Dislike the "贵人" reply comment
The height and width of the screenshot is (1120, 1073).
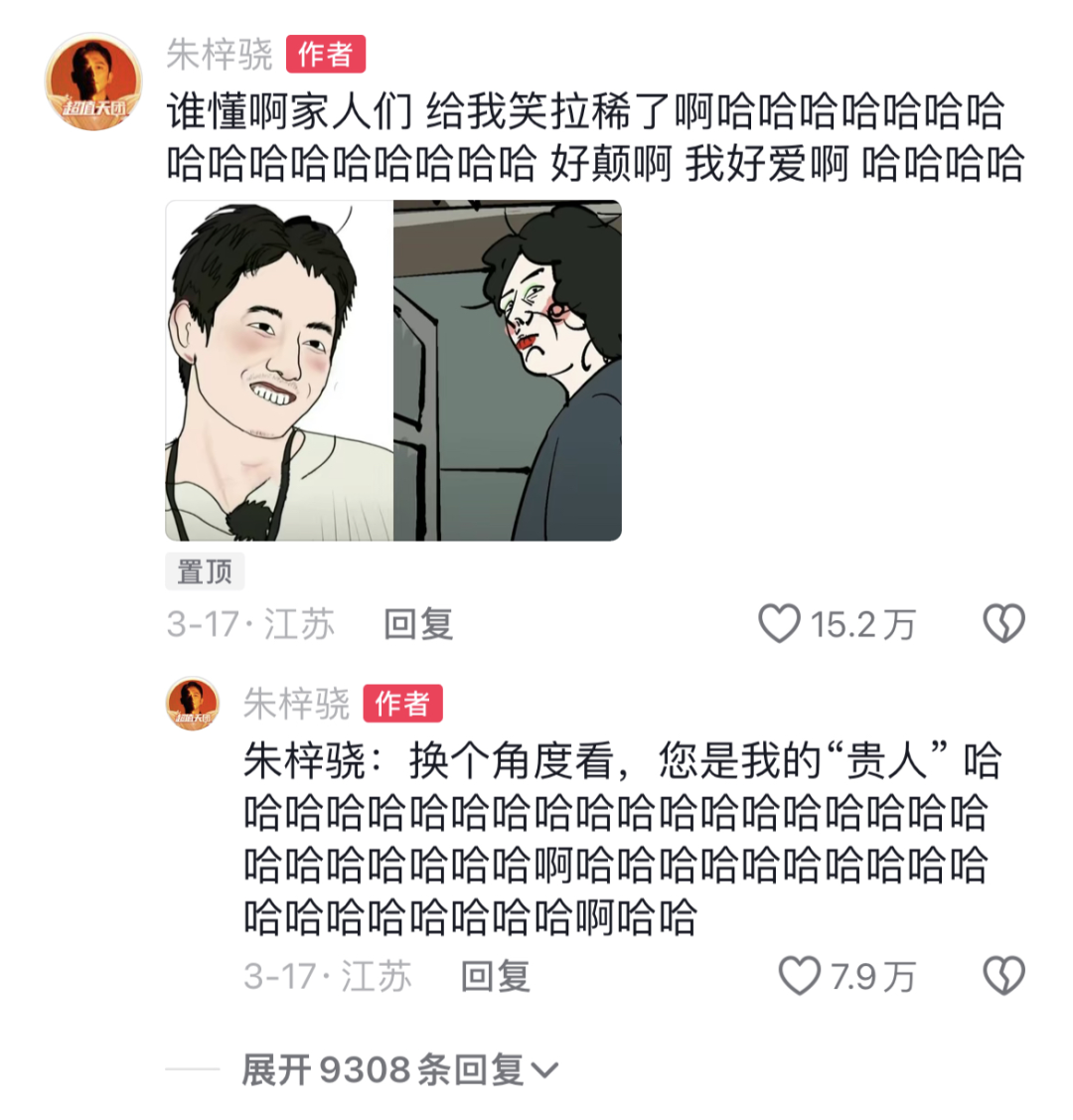[1003, 976]
